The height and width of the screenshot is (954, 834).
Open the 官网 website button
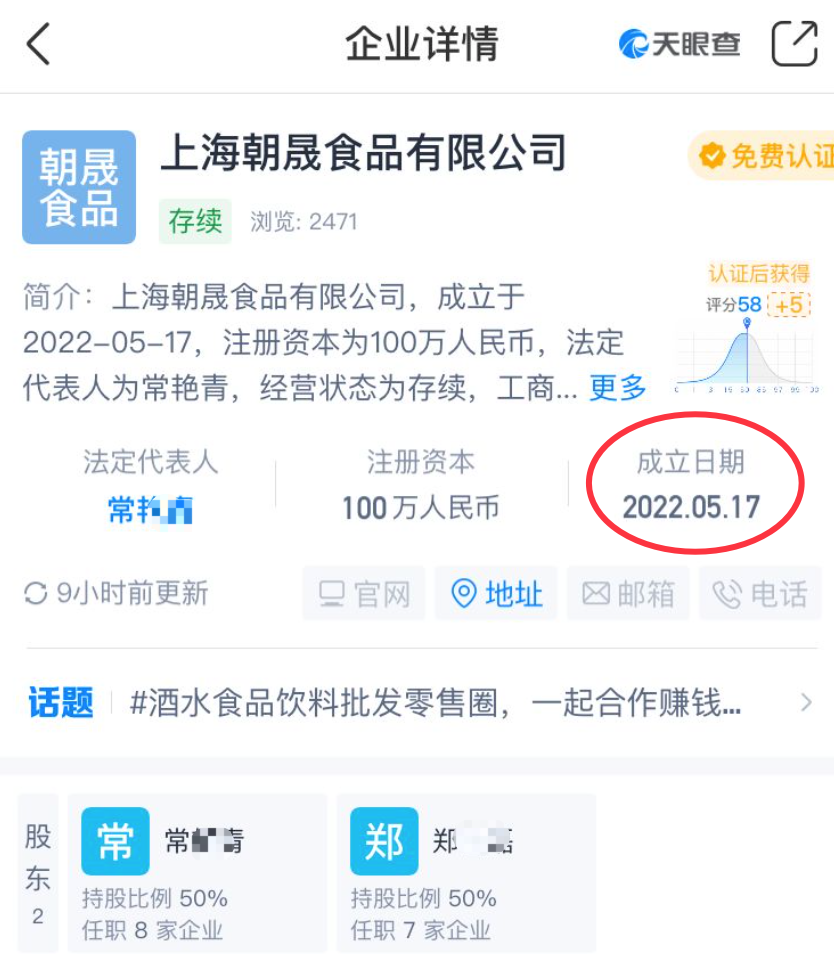tap(364, 594)
